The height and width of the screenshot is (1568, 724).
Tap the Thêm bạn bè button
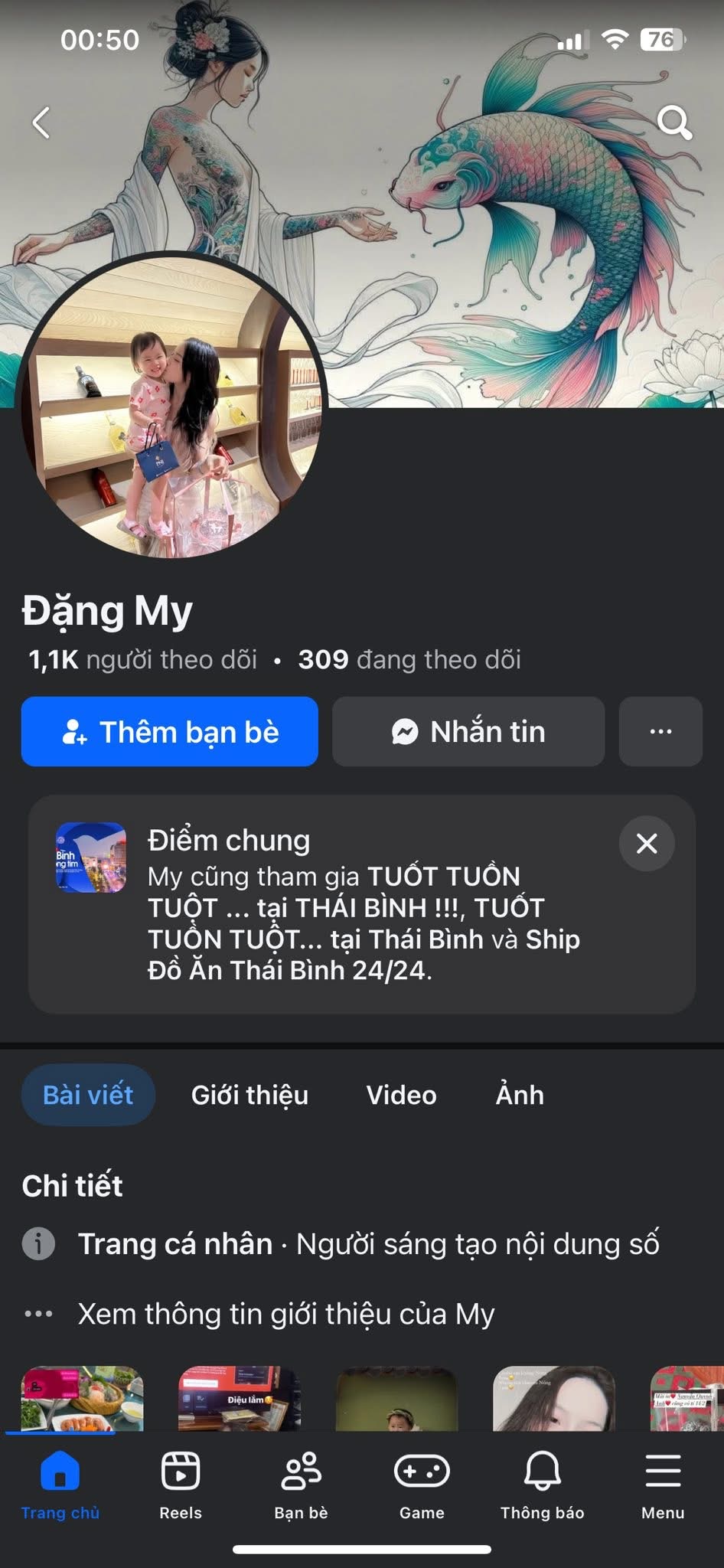coord(169,732)
